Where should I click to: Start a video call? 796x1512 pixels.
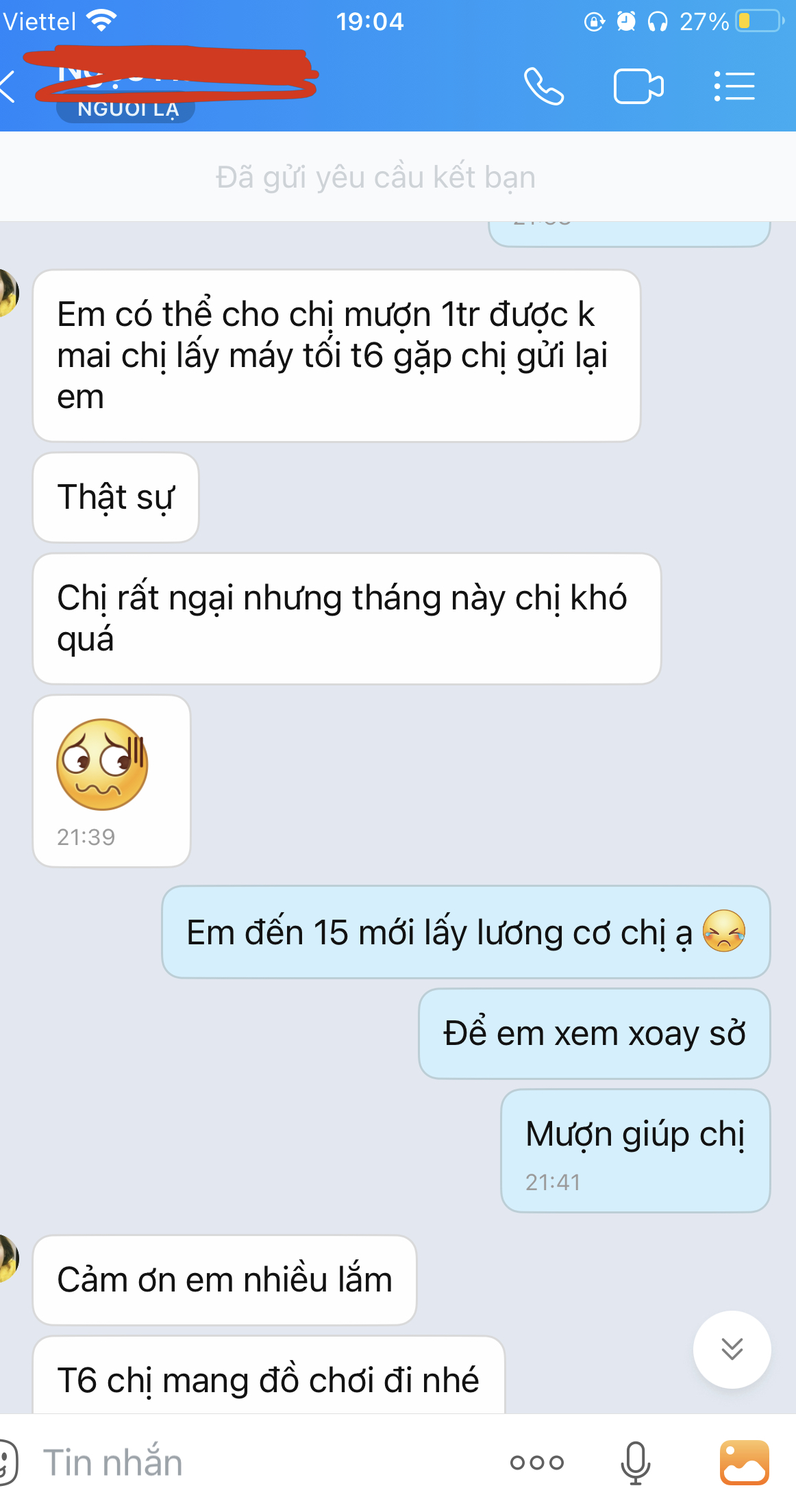coord(638,87)
